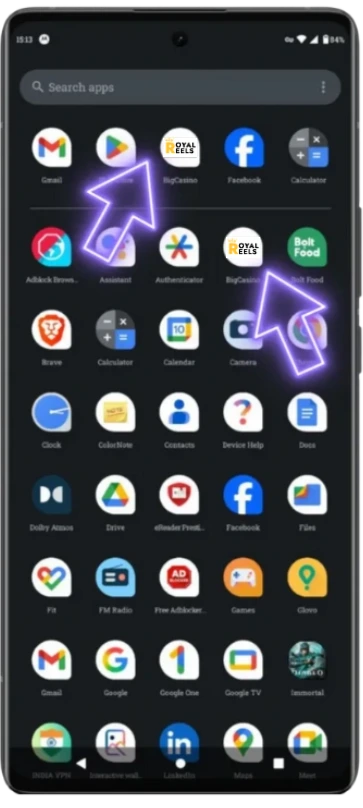The width and height of the screenshot is (363, 808).
Task: Open the Search apps field
Action: 180,88
